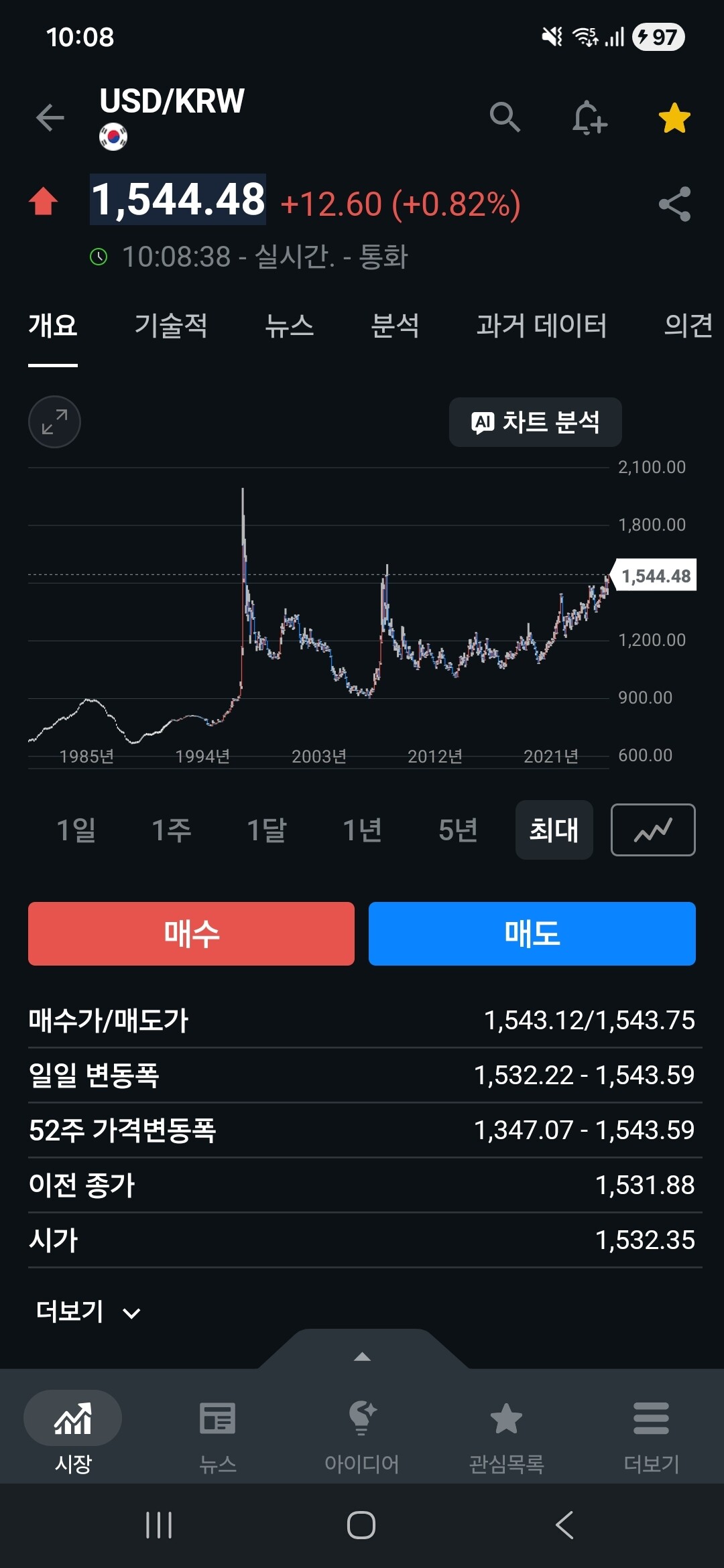This screenshot has width=724, height=1568.
Task: Open the search magnifier icon
Action: pyautogui.click(x=505, y=117)
